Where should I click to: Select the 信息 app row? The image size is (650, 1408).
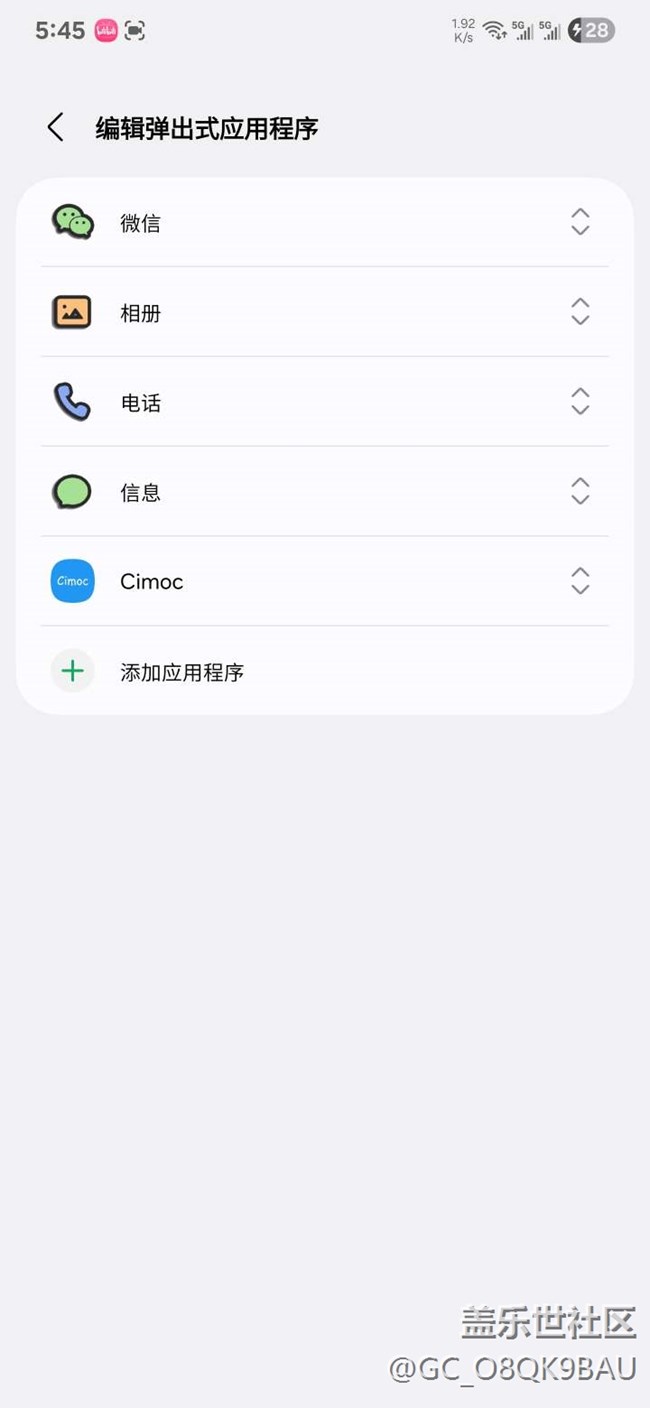(325, 491)
